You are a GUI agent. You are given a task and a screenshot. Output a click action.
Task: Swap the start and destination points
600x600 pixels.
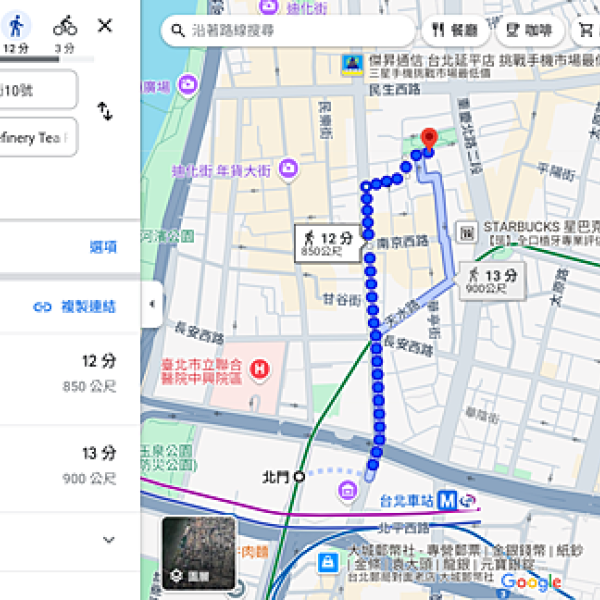pos(105,111)
